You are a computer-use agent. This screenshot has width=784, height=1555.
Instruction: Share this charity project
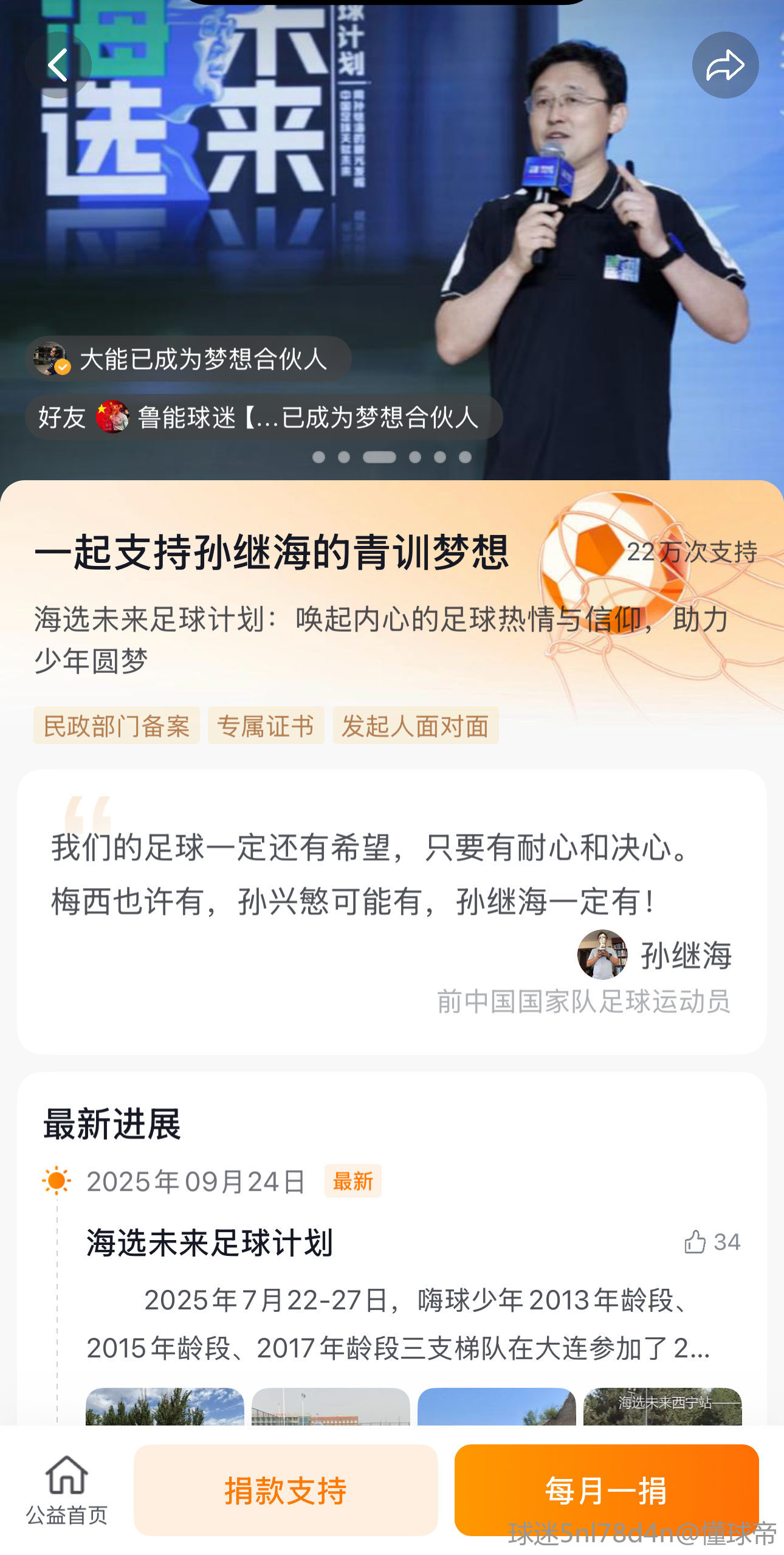tap(724, 65)
